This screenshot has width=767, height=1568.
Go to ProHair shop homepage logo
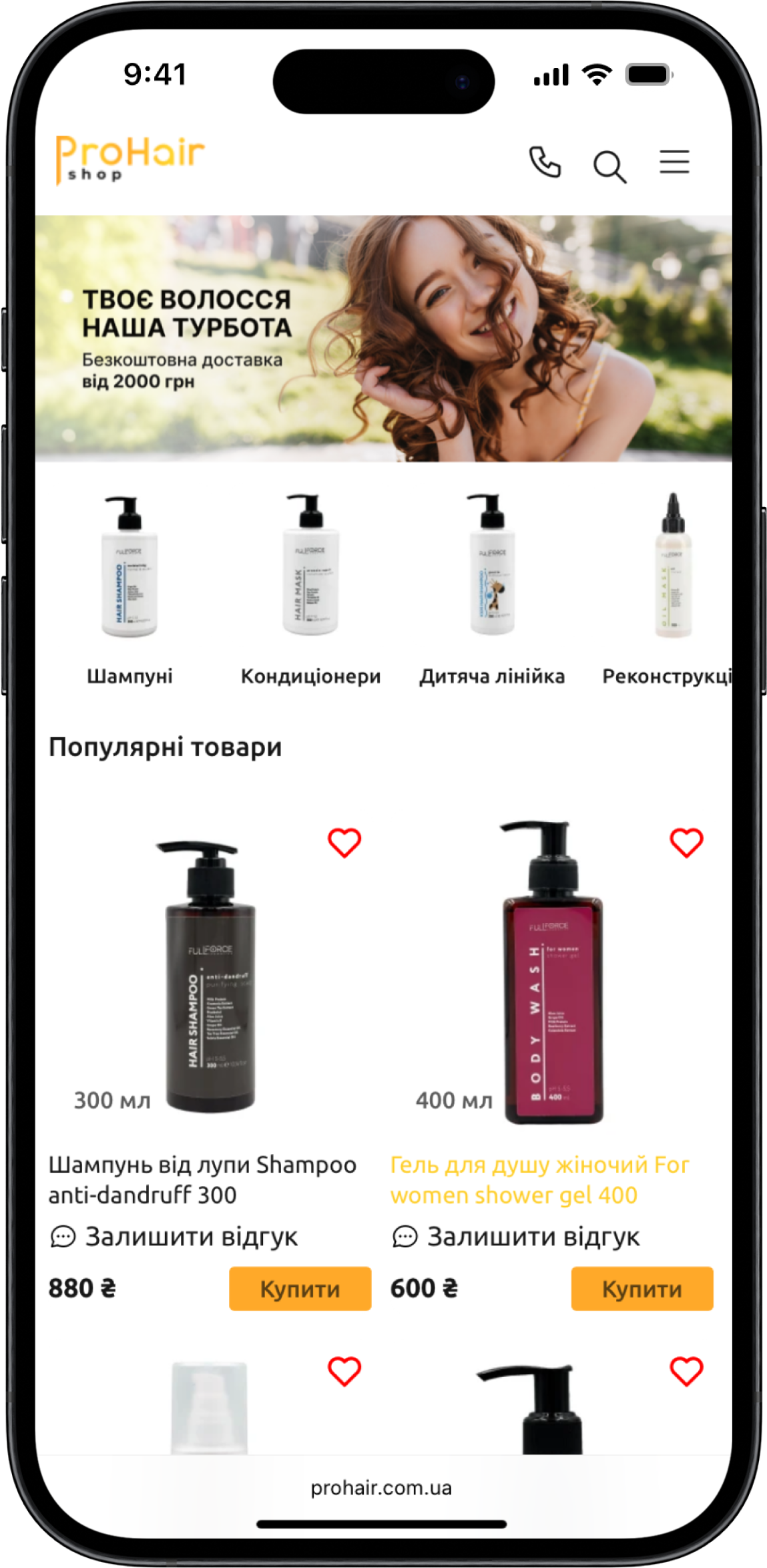(130, 160)
